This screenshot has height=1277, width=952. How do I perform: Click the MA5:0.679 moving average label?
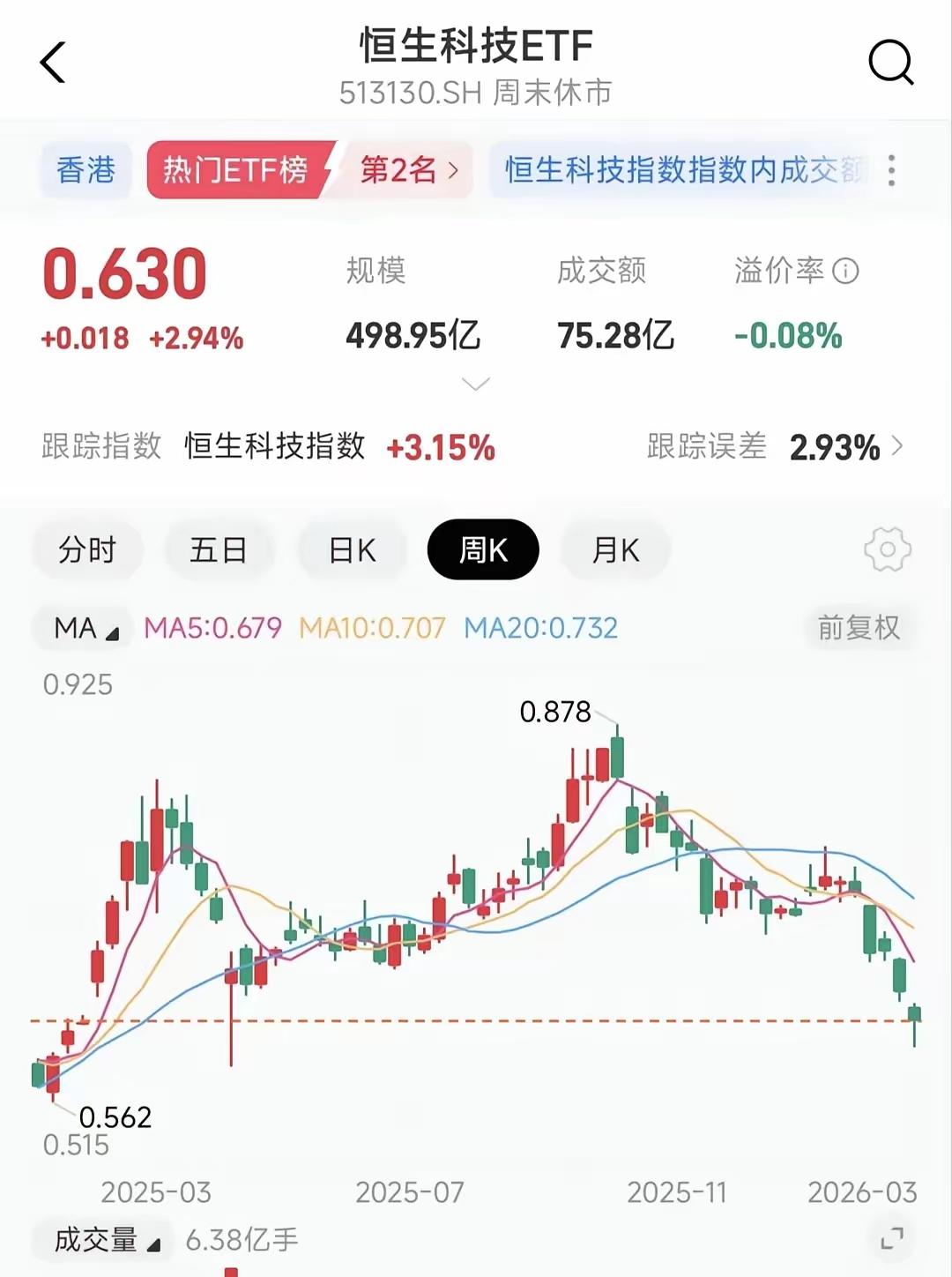[212, 628]
